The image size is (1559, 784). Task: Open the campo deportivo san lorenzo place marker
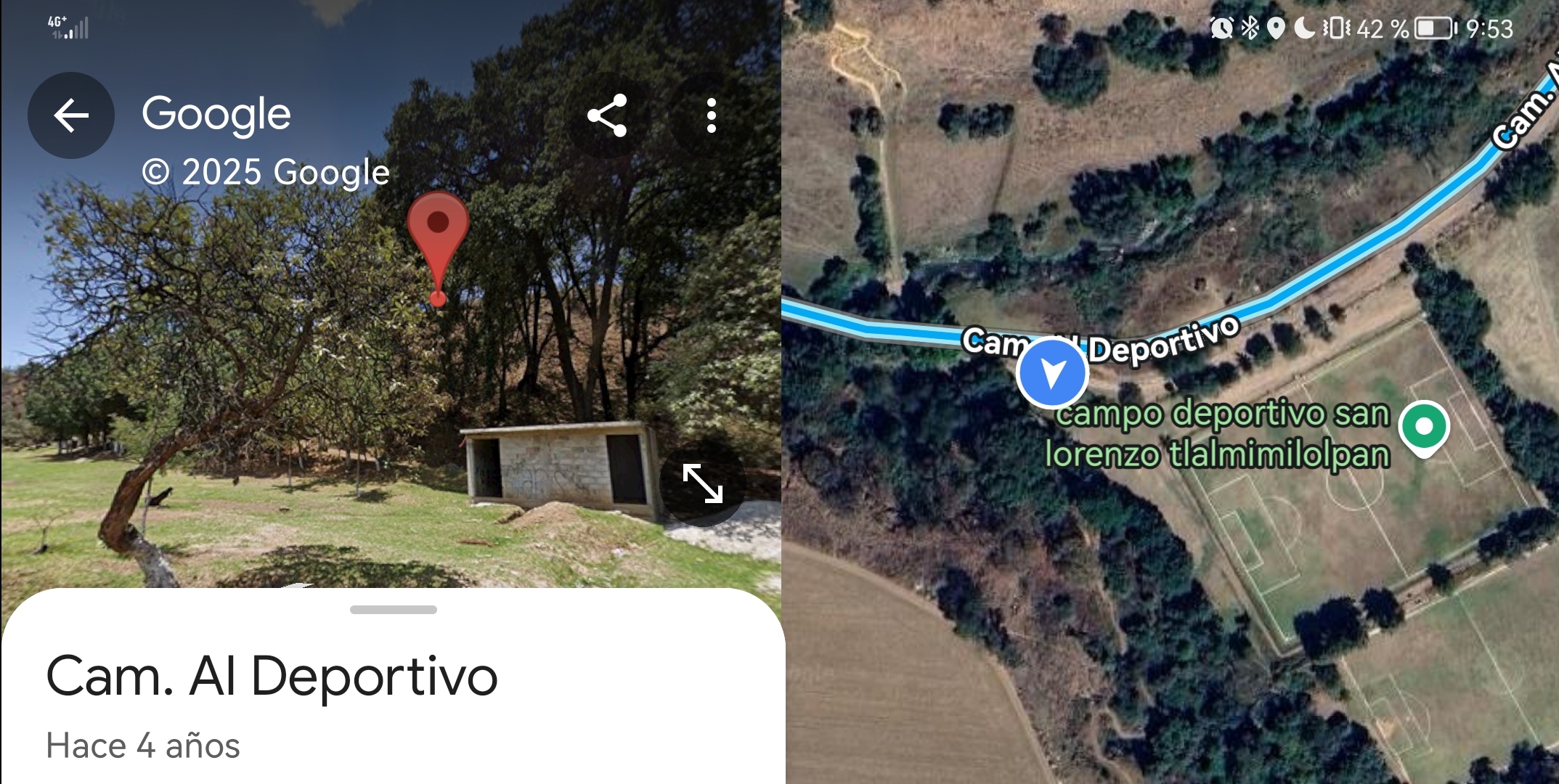(1423, 427)
